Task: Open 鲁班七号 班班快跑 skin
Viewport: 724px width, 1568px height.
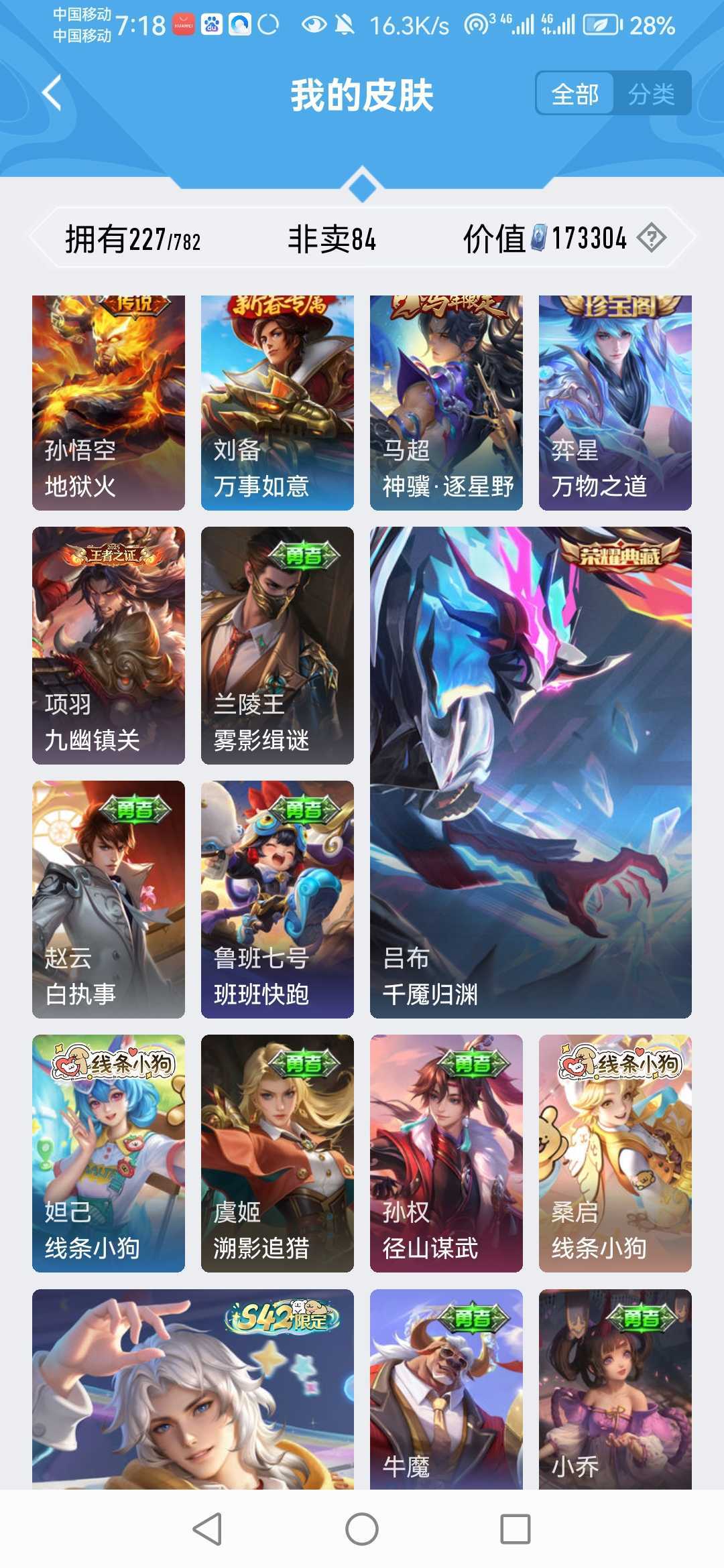Action: point(278,899)
